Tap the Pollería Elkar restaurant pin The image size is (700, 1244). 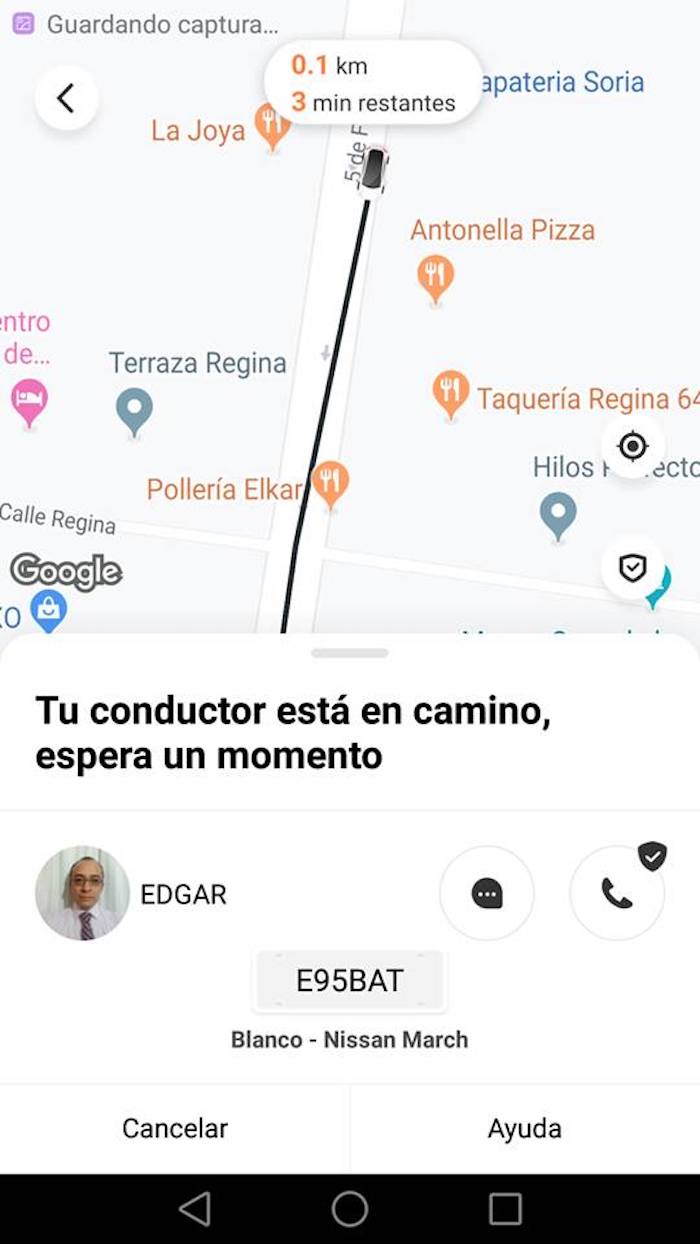[x=330, y=482]
